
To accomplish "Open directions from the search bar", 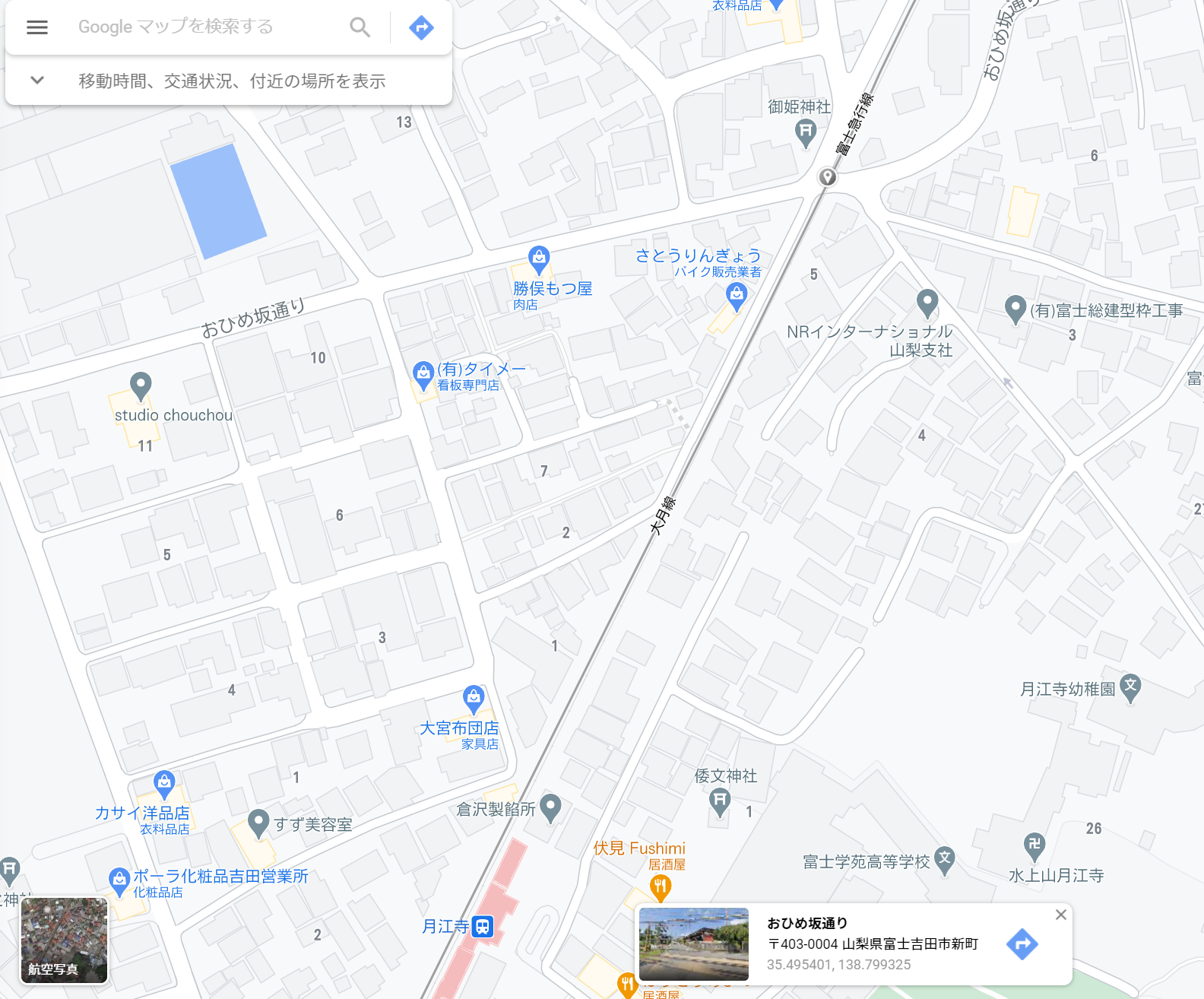I will click(x=421, y=27).
